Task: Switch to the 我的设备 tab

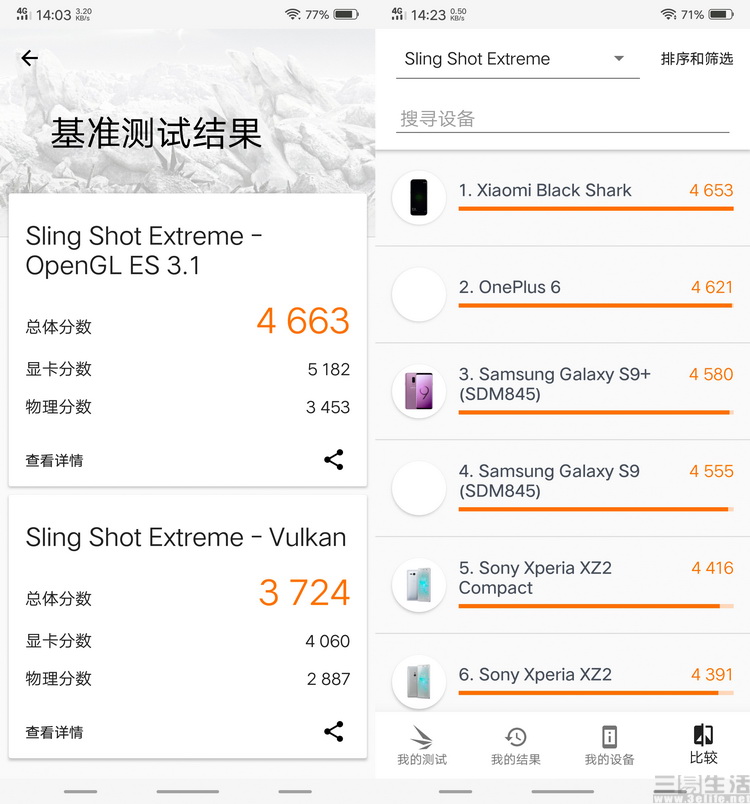Action: tap(609, 746)
